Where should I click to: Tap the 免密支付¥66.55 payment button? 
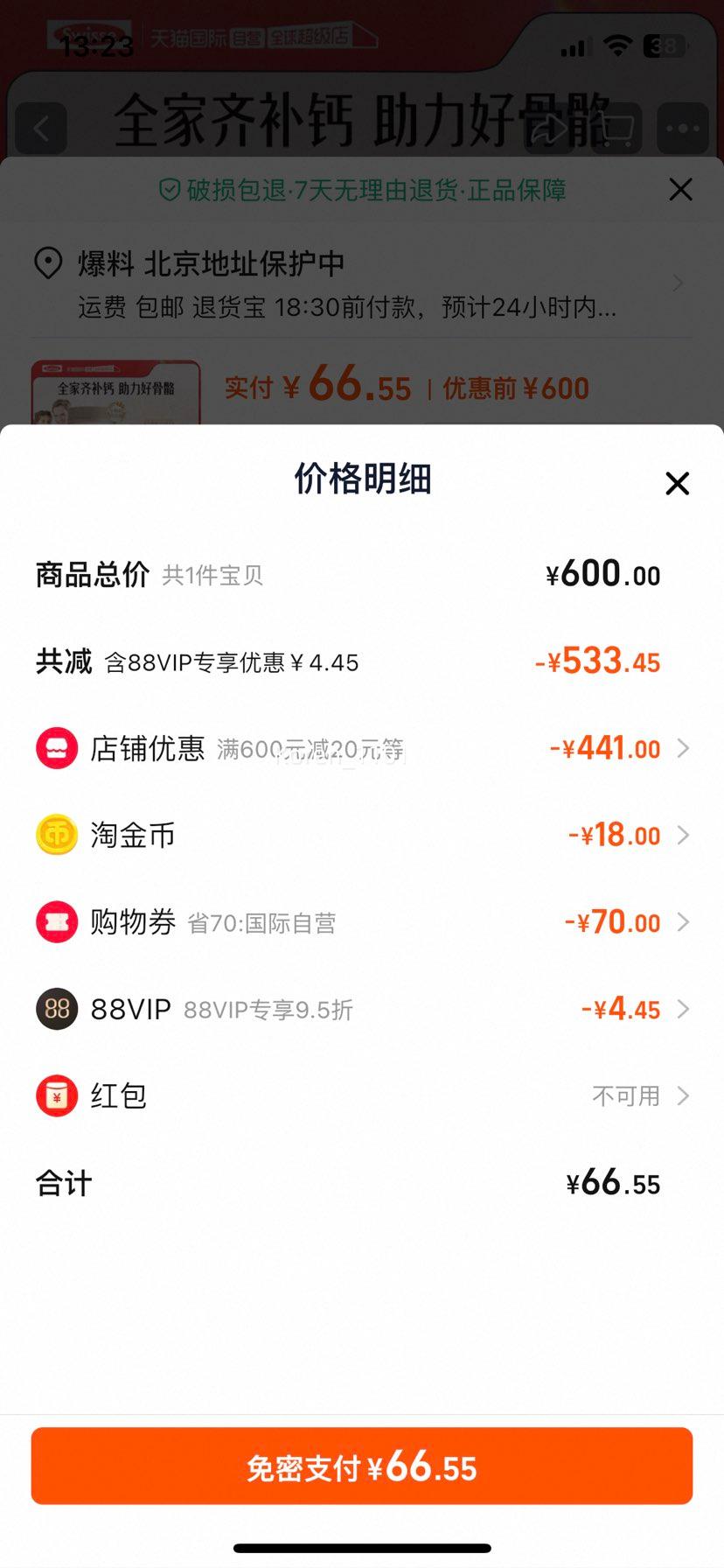click(x=362, y=1466)
